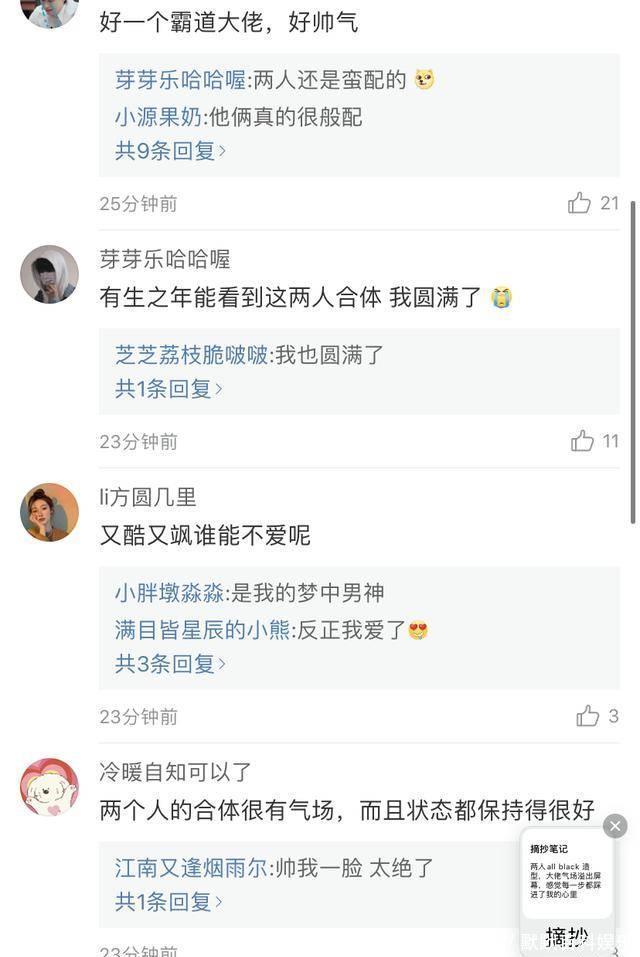
Task: Open 小源果奶's profile link
Action: click(x=158, y=117)
